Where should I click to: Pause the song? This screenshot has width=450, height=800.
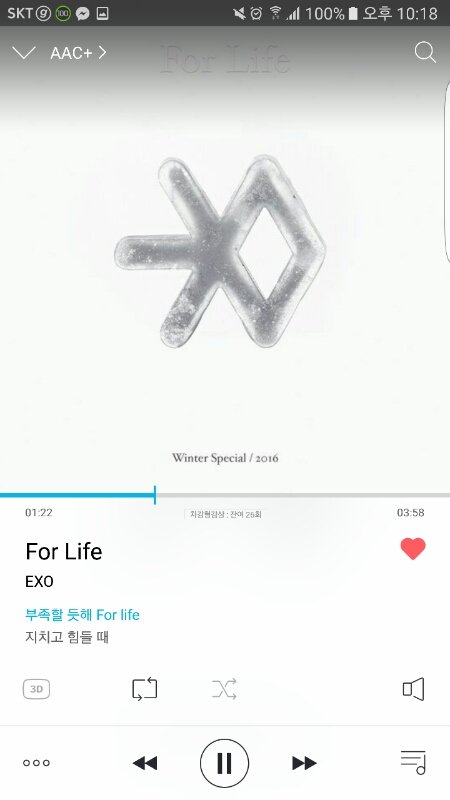pos(224,763)
